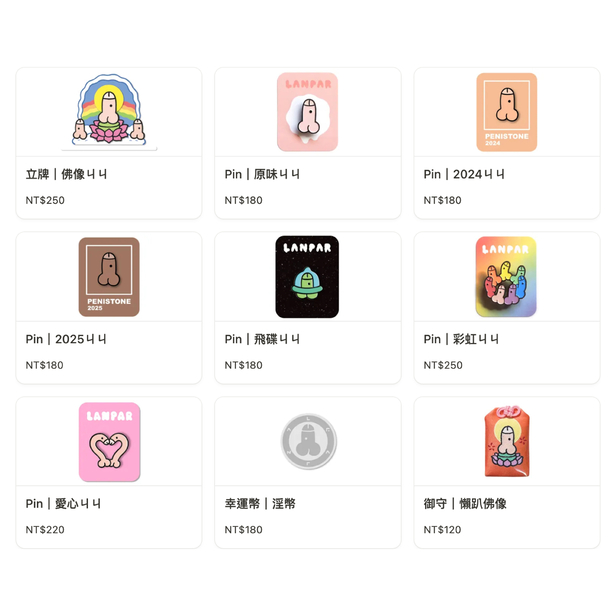The width and height of the screenshot is (616, 616).
Task: Select the Pin｜2024ㄐㄐ card
Action: pyautogui.click(x=506, y=143)
